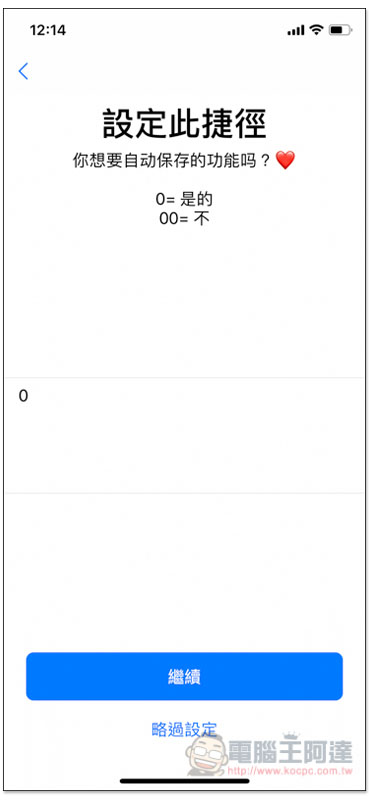This screenshot has height=800, width=369.
Task: Skip setup via 略過設定 link
Action: (x=184, y=729)
